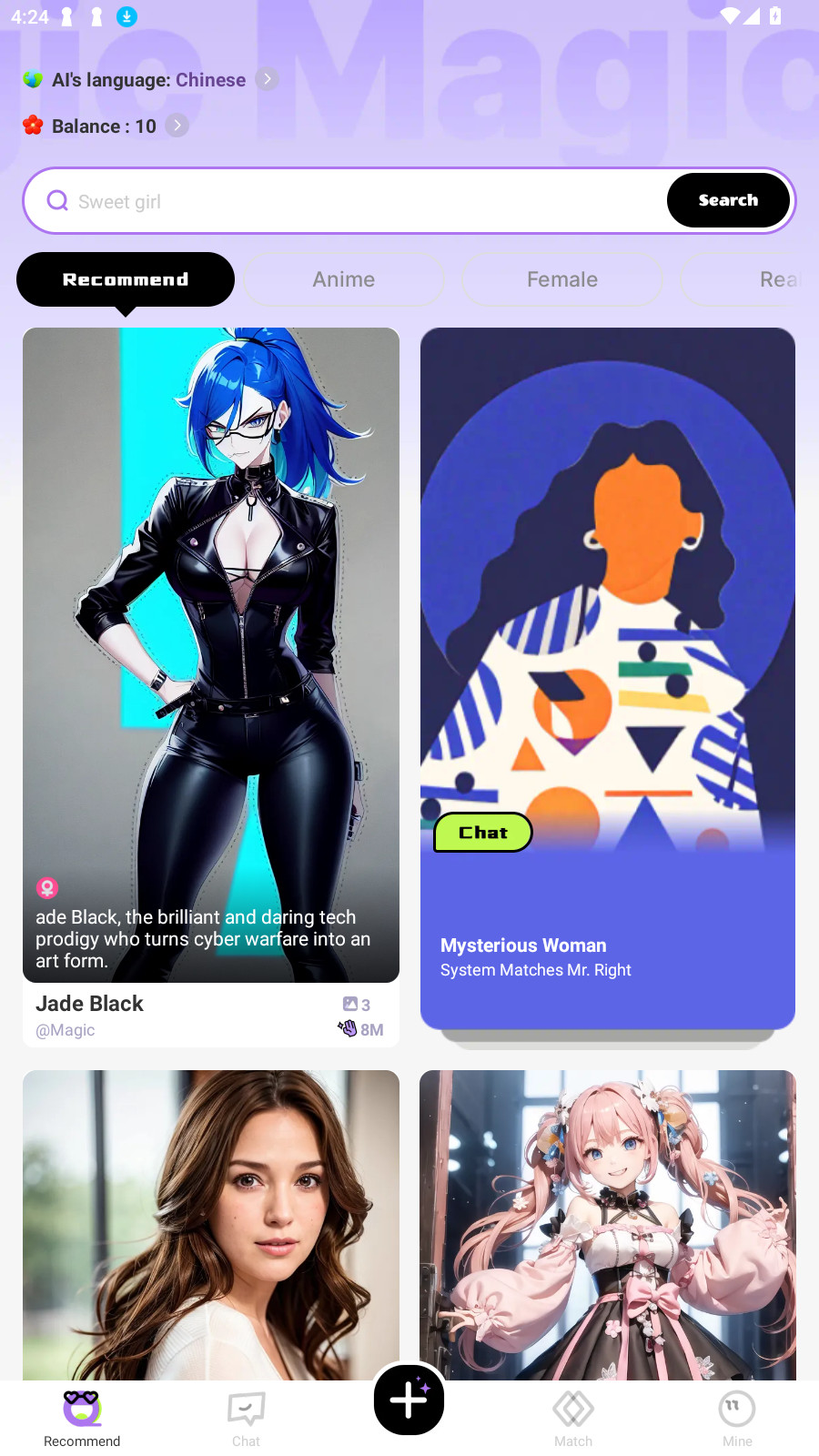Create a new character with plus button
819x1456 pixels.
[x=409, y=1400]
